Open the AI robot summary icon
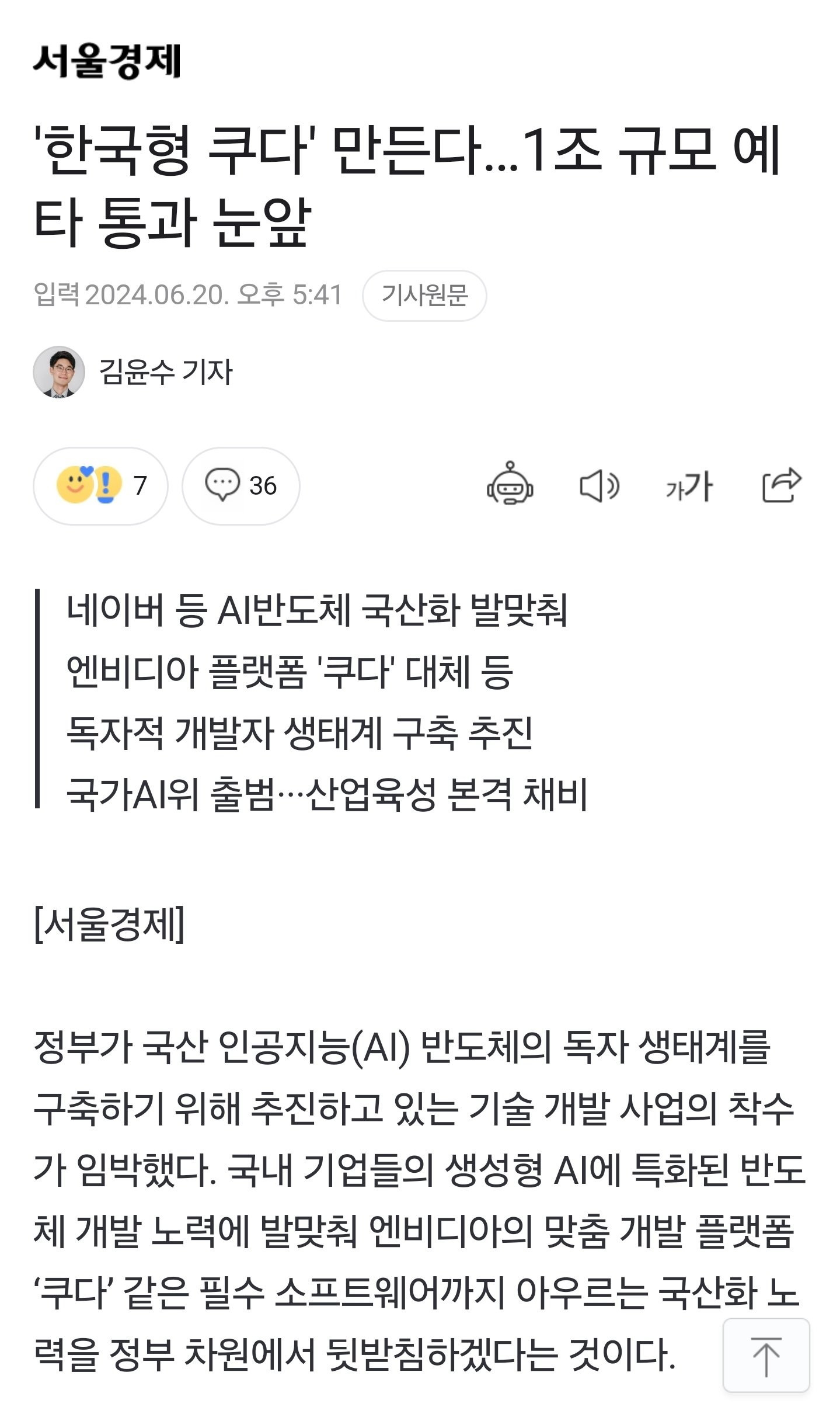840x1407 pixels. click(510, 485)
